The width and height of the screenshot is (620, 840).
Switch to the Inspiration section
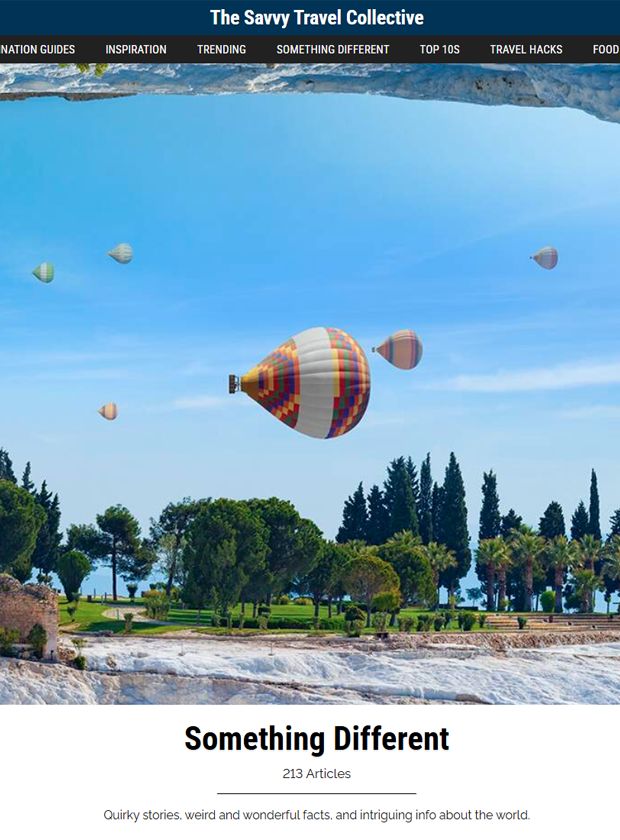click(136, 49)
